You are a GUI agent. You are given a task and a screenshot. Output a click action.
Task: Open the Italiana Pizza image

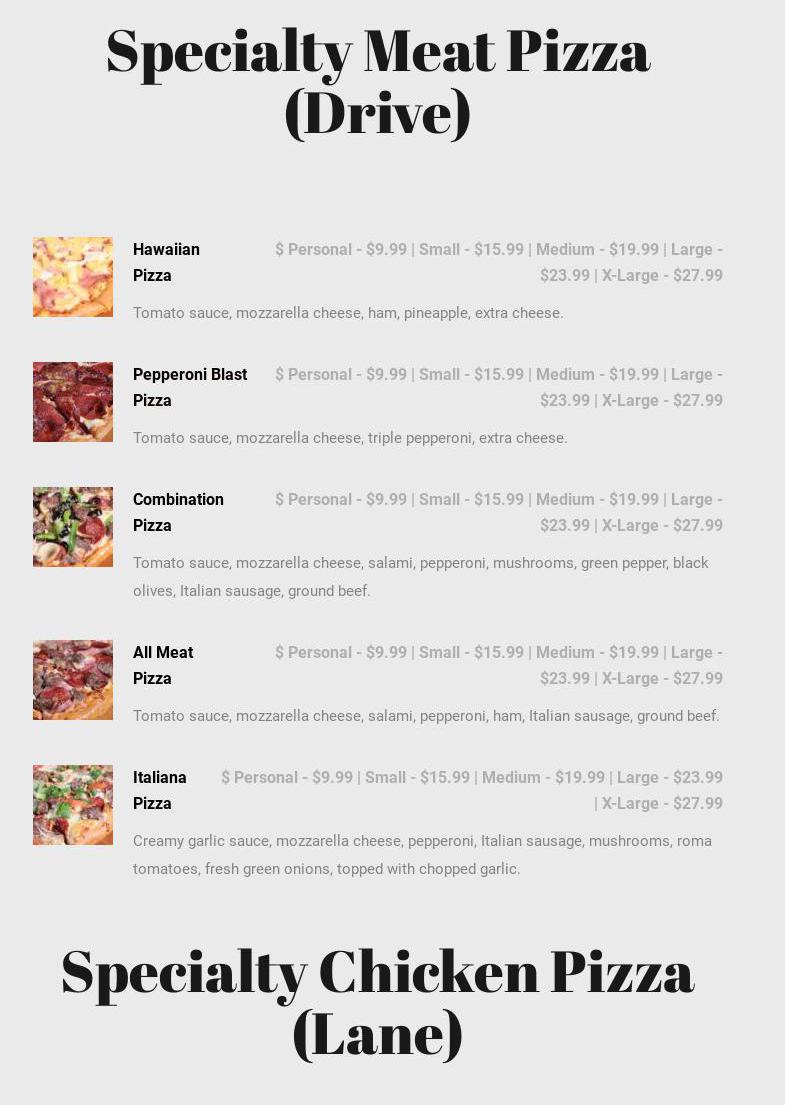[x=73, y=805]
